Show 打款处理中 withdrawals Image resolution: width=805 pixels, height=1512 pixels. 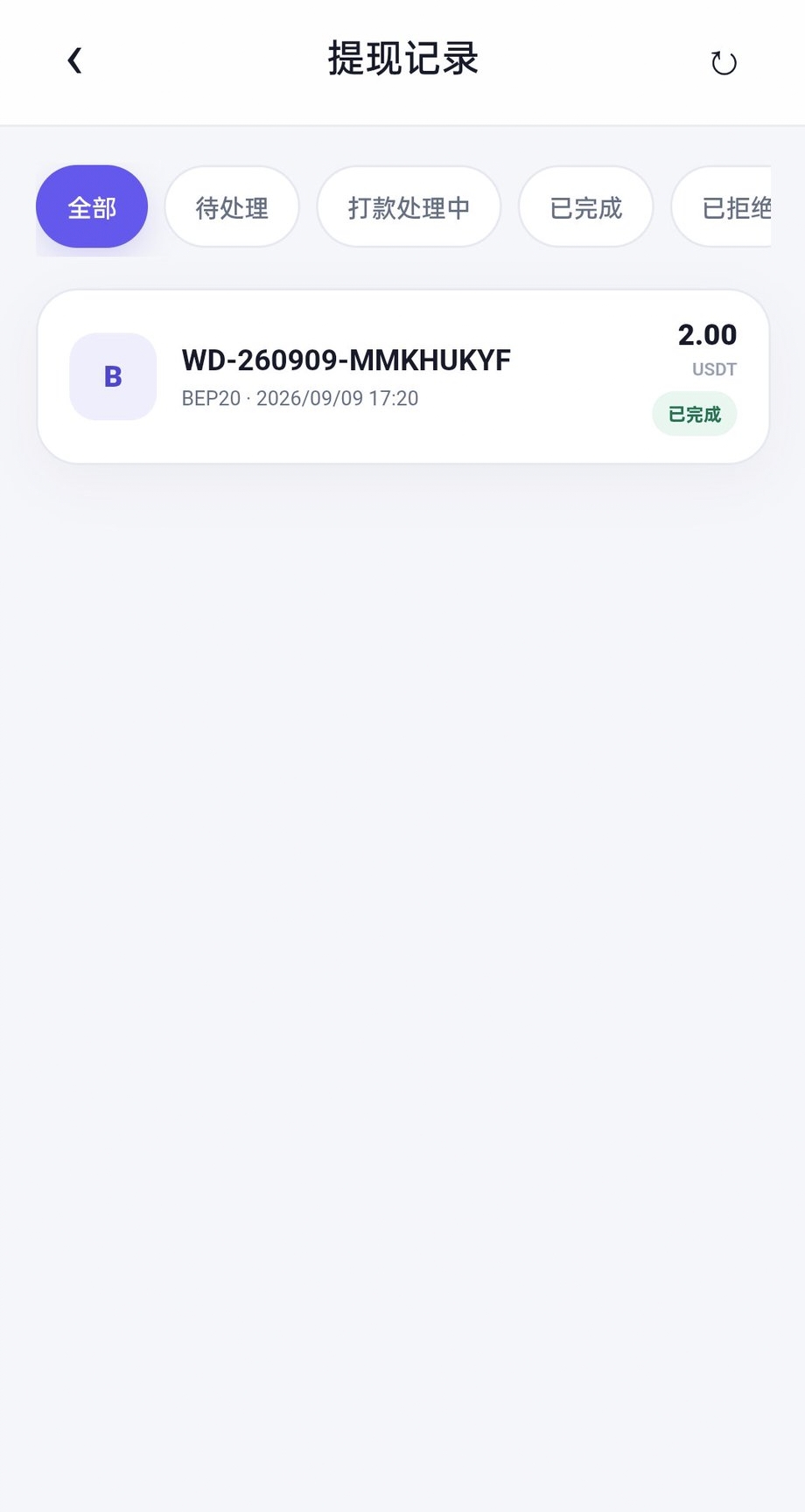click(409, 207)
